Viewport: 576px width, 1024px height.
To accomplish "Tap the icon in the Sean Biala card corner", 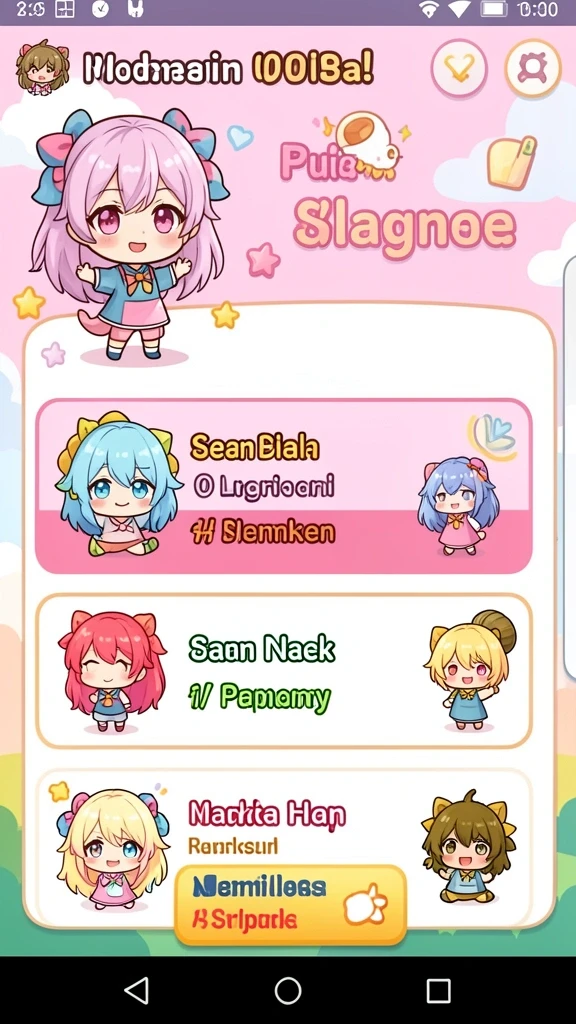I will (x=493, y=436).
